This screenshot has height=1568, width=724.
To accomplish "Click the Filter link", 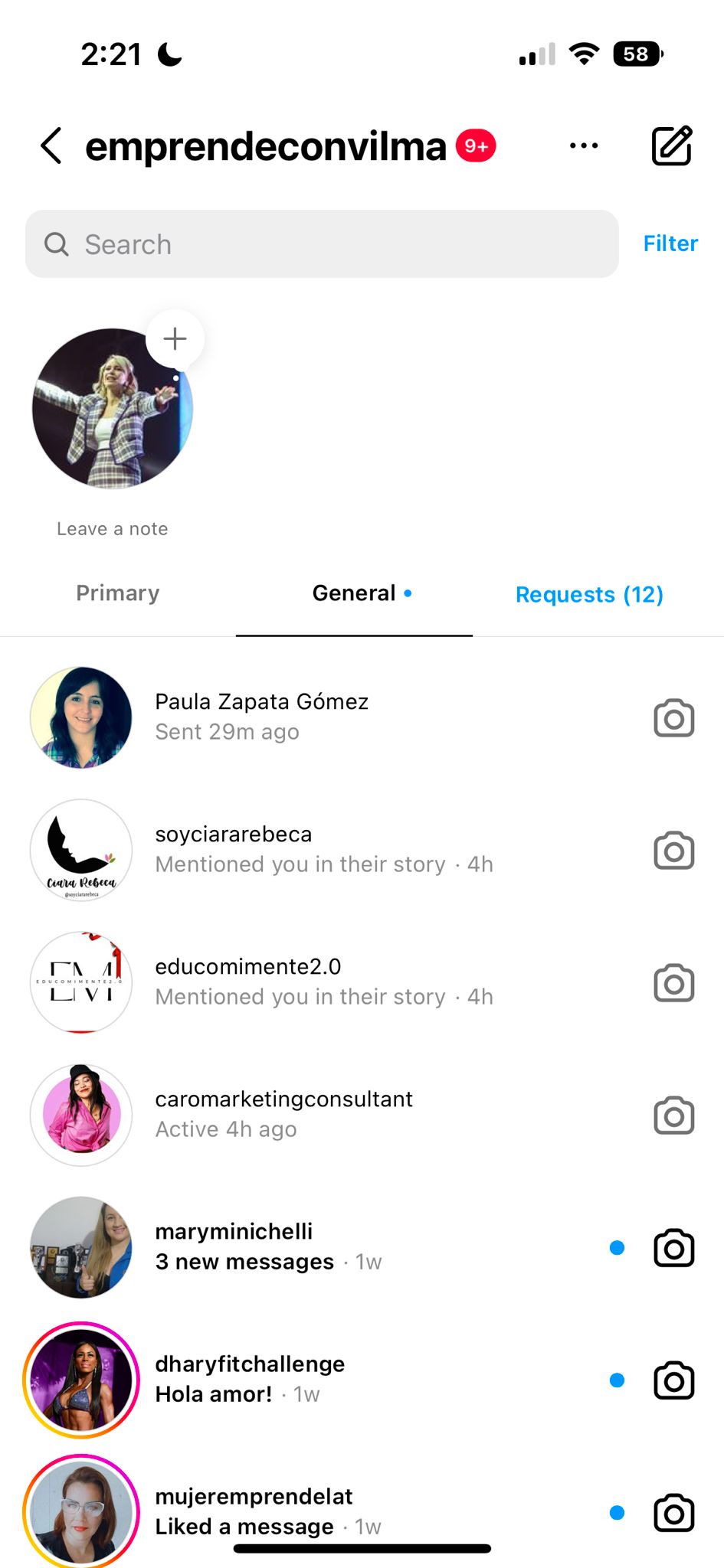I will (670, 243).
